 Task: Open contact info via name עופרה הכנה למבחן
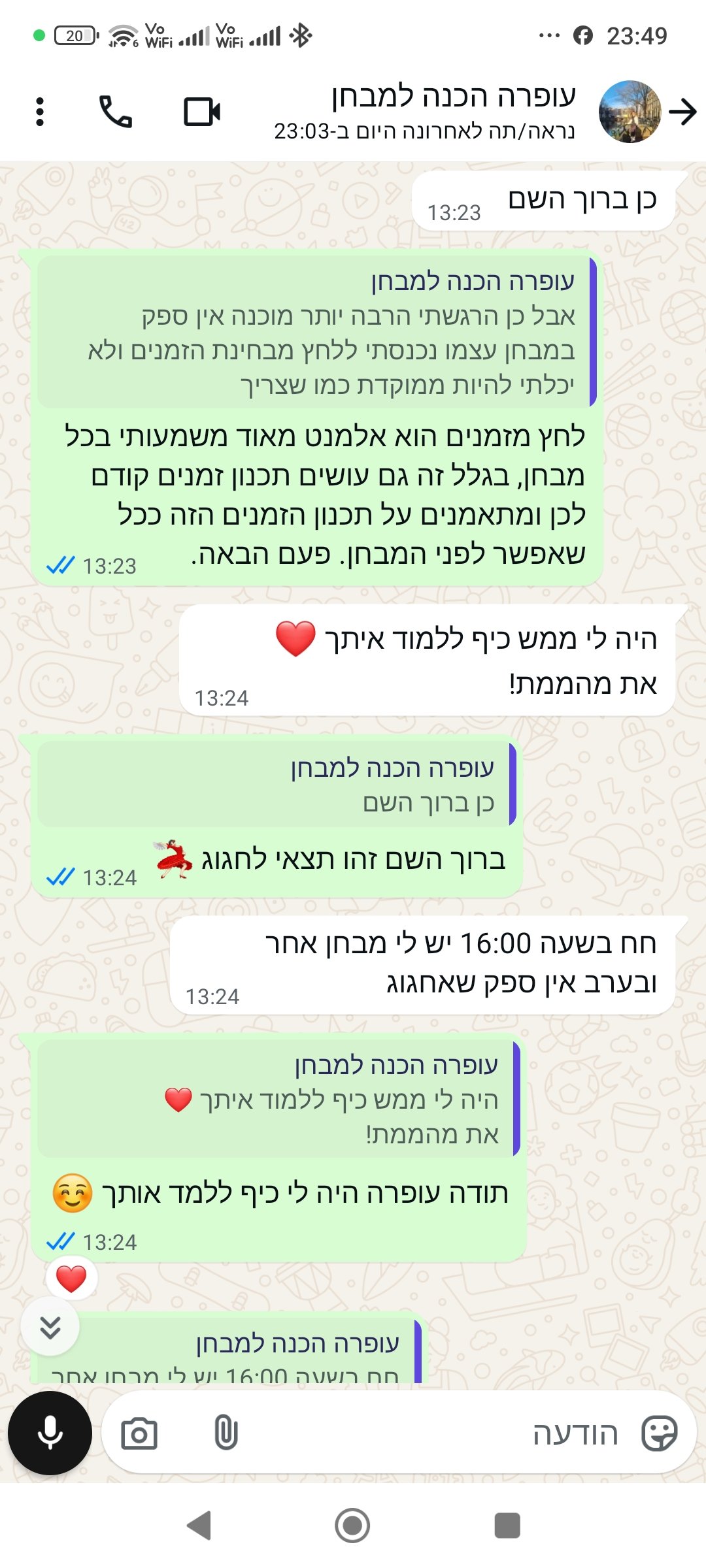click(453, 97)
